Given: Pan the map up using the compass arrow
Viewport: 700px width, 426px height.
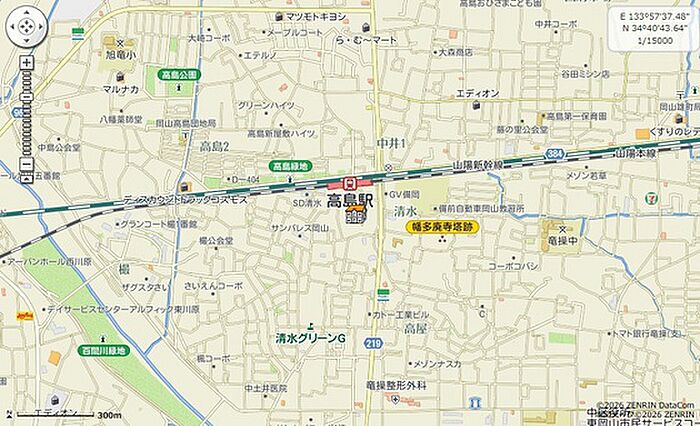Looking at the screenshot, I should [27, 13].
